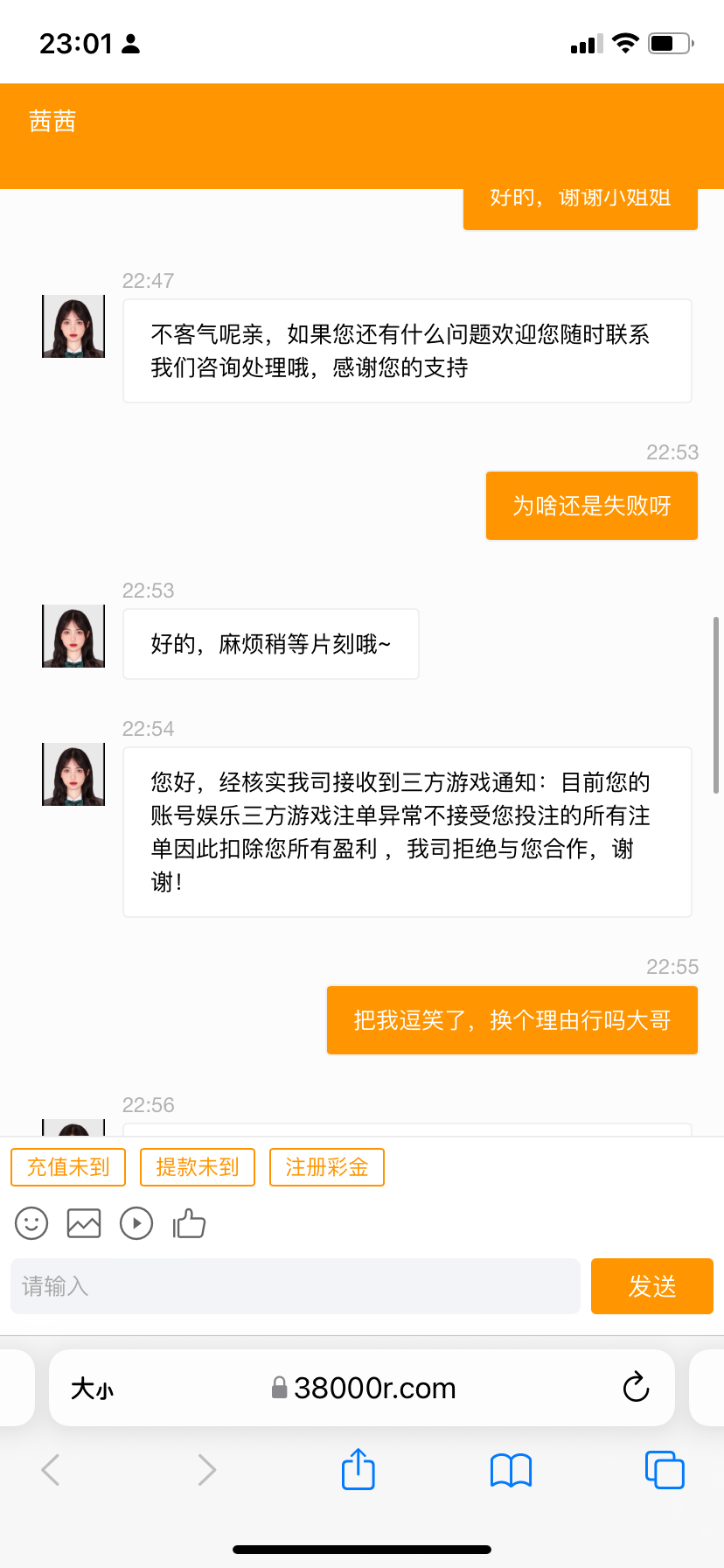Select the 充值未到 quick reply
Screen dimensions: 724x1568
tap(68, 1166)
